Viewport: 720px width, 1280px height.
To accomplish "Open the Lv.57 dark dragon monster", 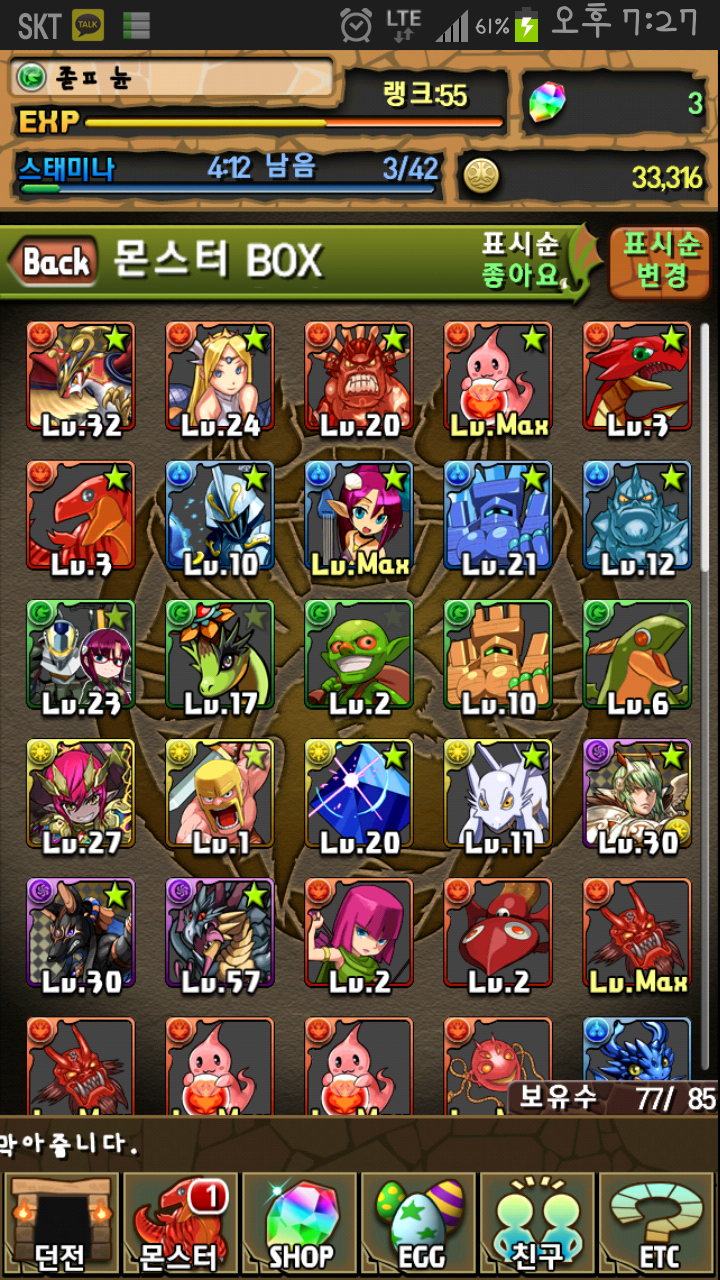I will pyautogui.click(x=219, y=933).
